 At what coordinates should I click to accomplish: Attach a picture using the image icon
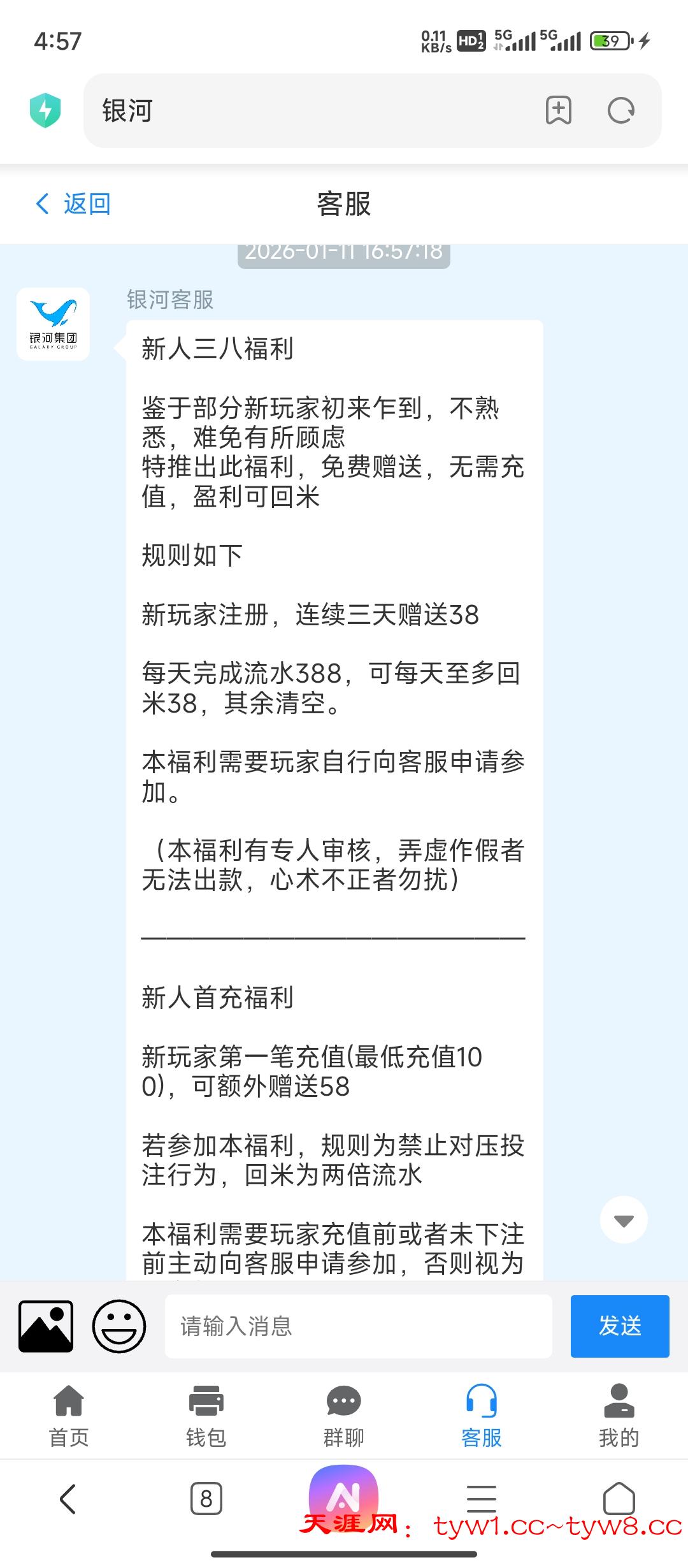[46, 1326]
